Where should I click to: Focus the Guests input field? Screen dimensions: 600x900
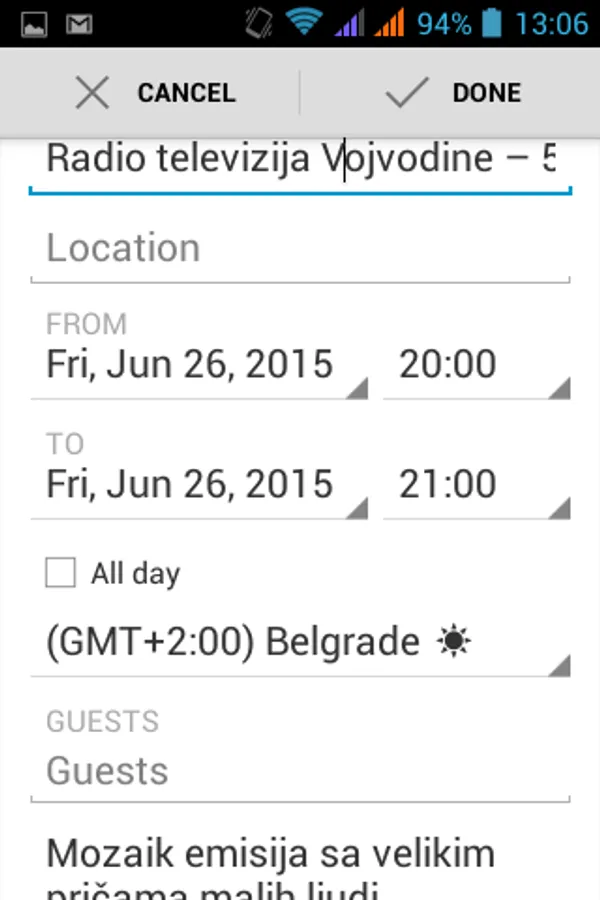pyautogui.click(x=300, y=771)
